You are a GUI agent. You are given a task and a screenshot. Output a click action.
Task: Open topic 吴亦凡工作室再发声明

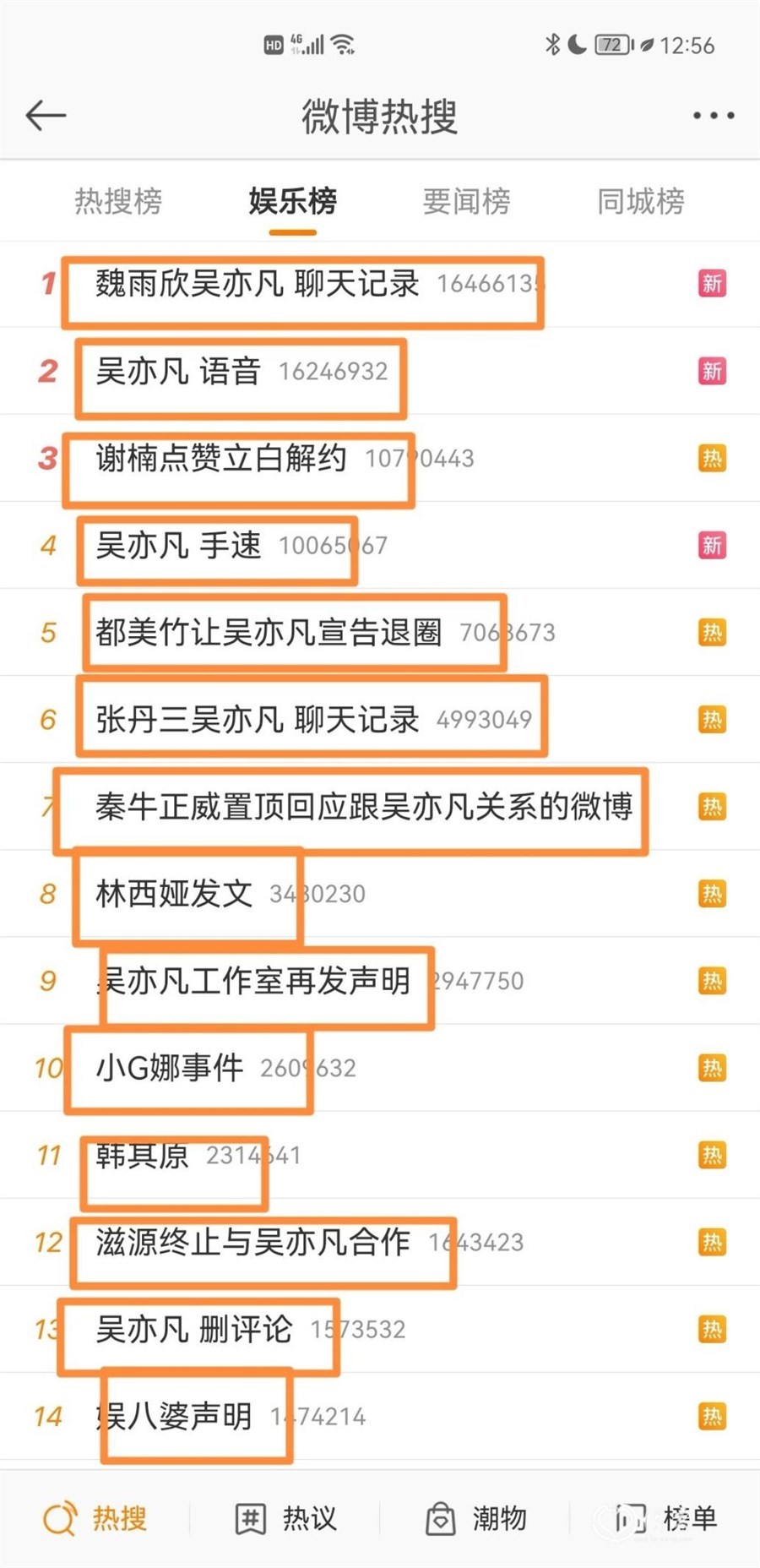coord(380,980)
